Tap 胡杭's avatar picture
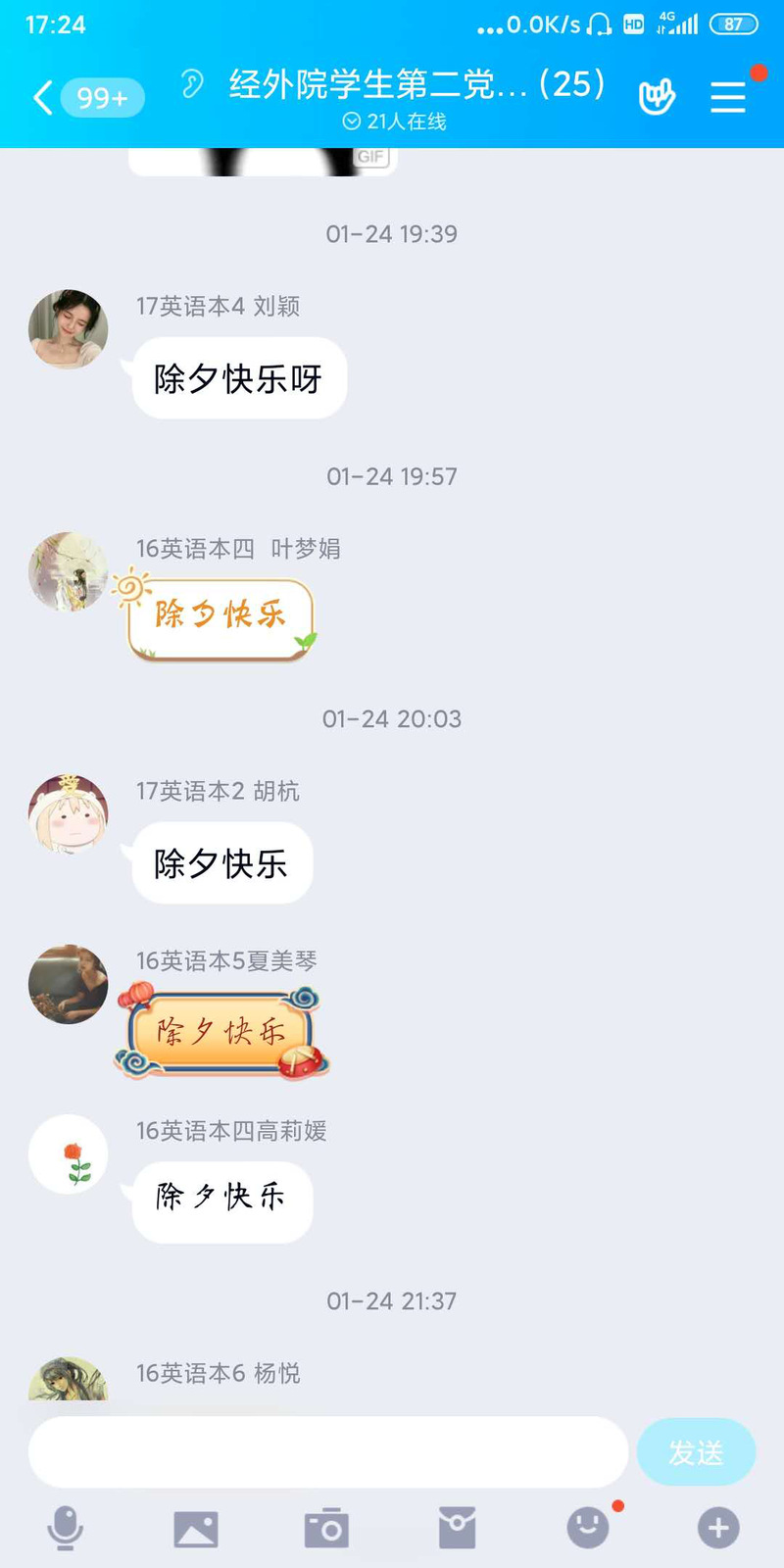This screenshot has width=784, height=1568. point(68,813)
